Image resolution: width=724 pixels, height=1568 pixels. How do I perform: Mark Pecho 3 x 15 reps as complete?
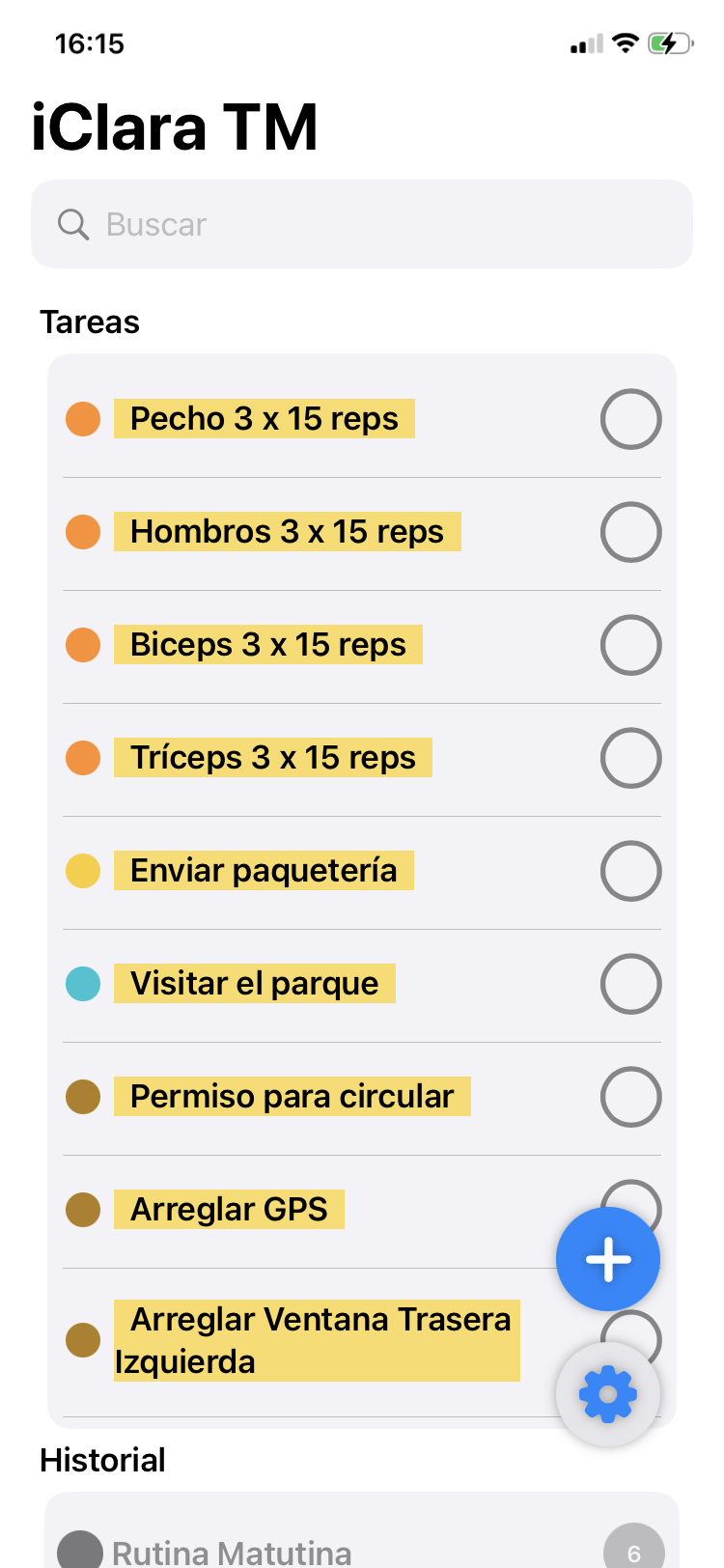[x=630, y=419]
